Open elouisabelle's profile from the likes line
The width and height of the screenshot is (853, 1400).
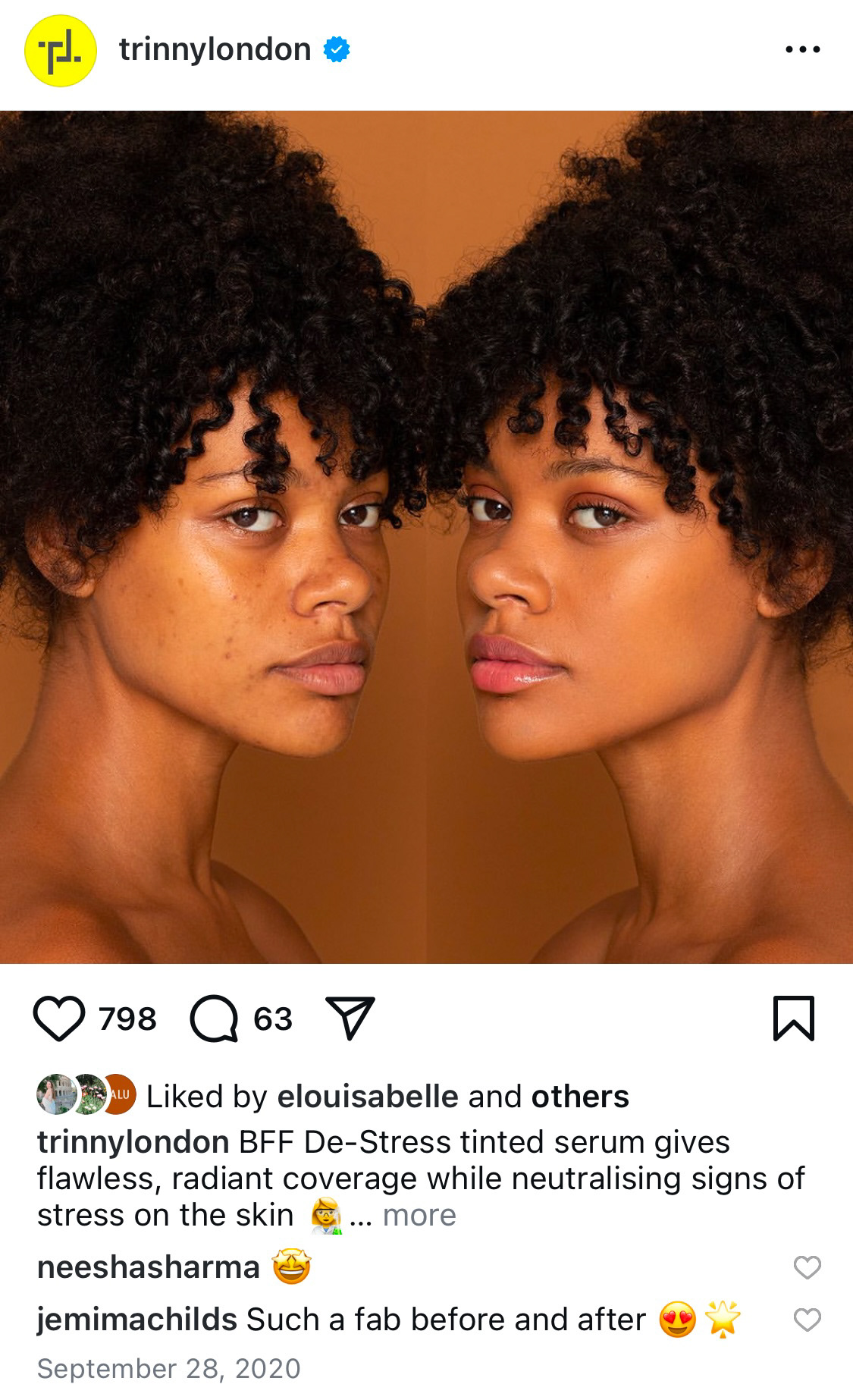coord(368,1097)
